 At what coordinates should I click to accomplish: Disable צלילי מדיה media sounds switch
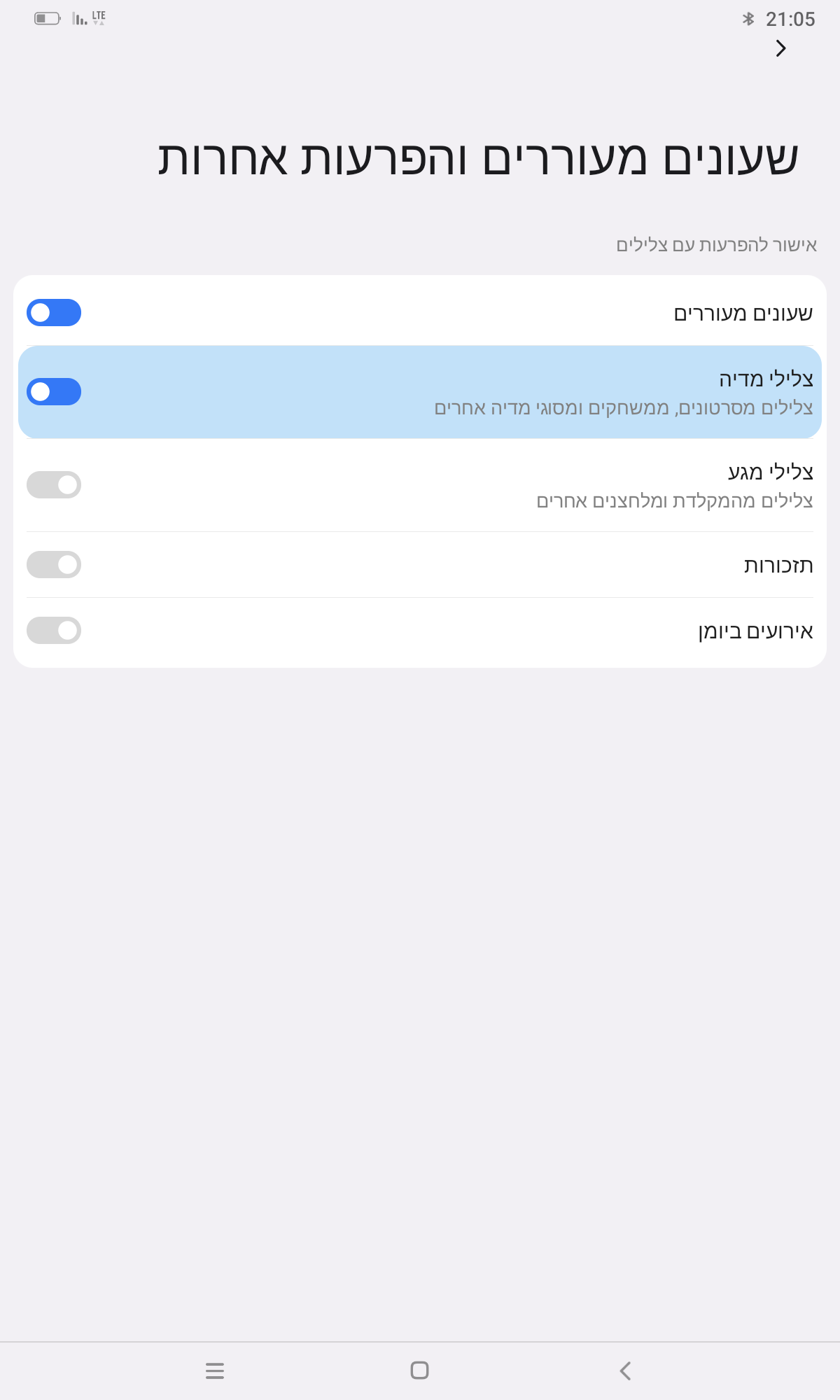pos(54,392)
